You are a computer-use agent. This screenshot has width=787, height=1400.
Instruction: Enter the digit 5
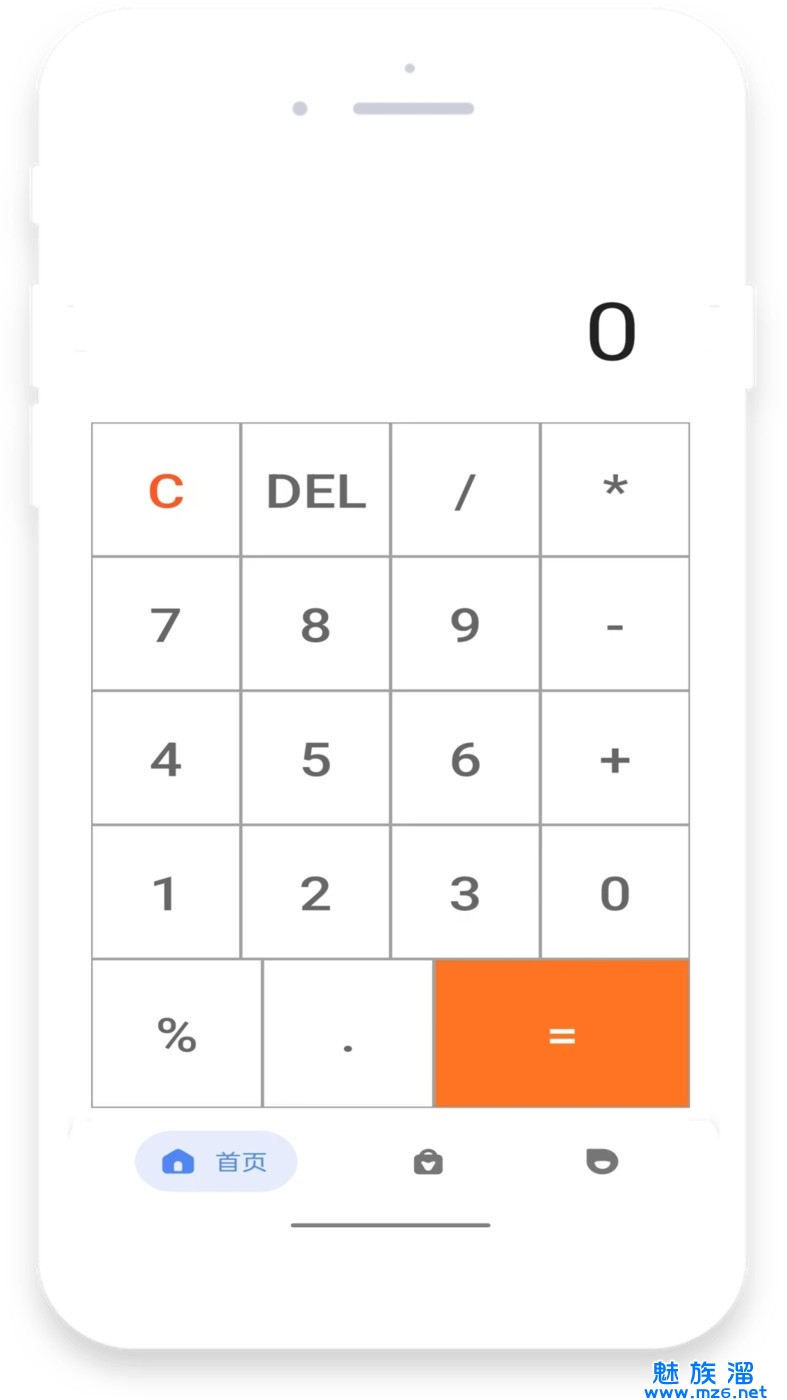[316, 758]
